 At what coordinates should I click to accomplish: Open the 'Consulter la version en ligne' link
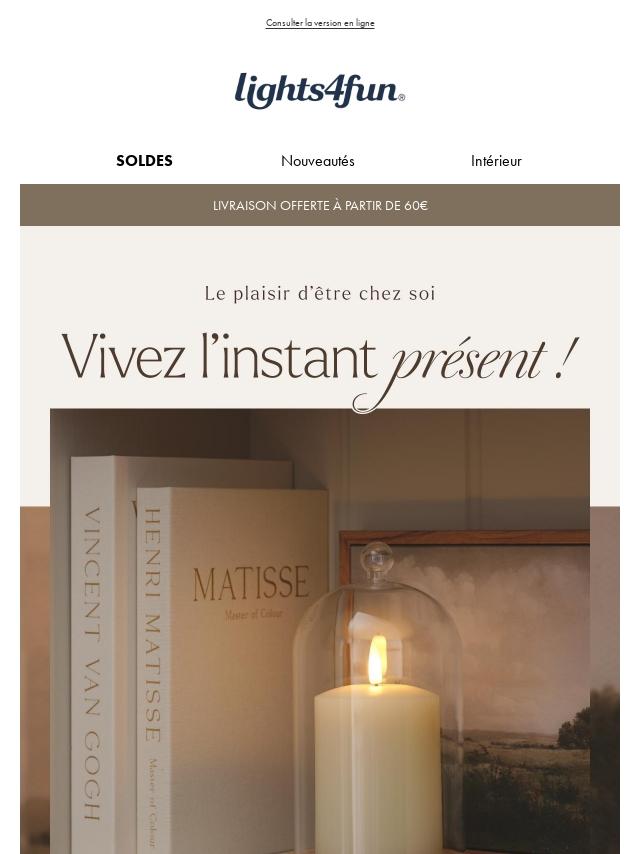(320, 23)
